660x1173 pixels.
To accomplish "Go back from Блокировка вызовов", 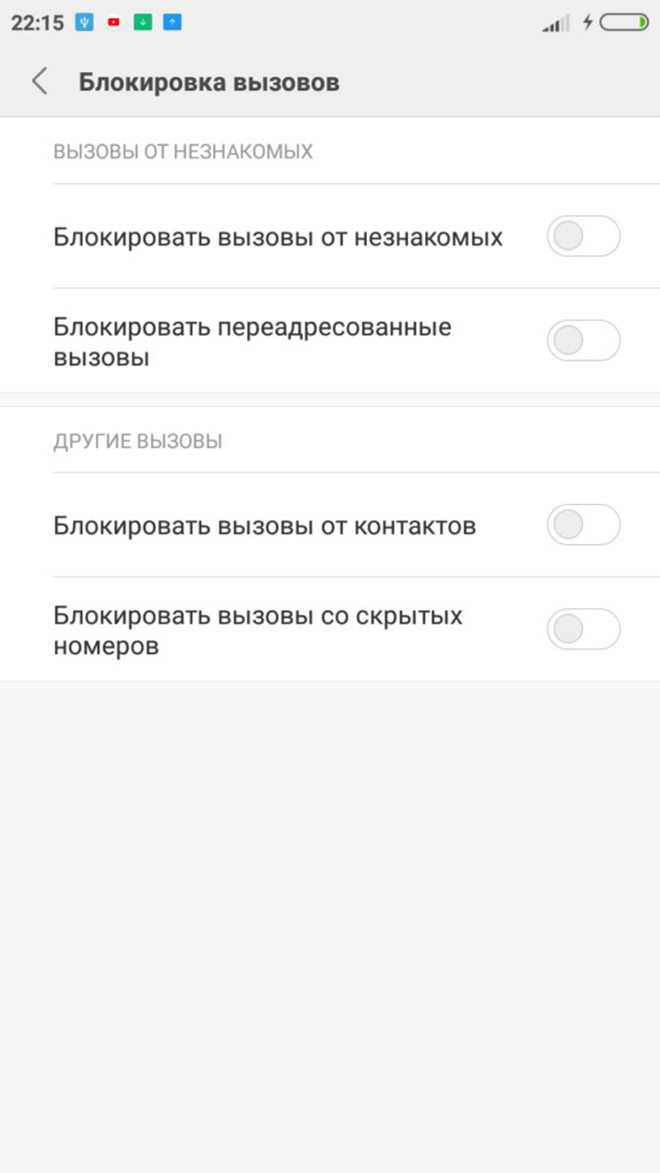I will coord(40,81).
